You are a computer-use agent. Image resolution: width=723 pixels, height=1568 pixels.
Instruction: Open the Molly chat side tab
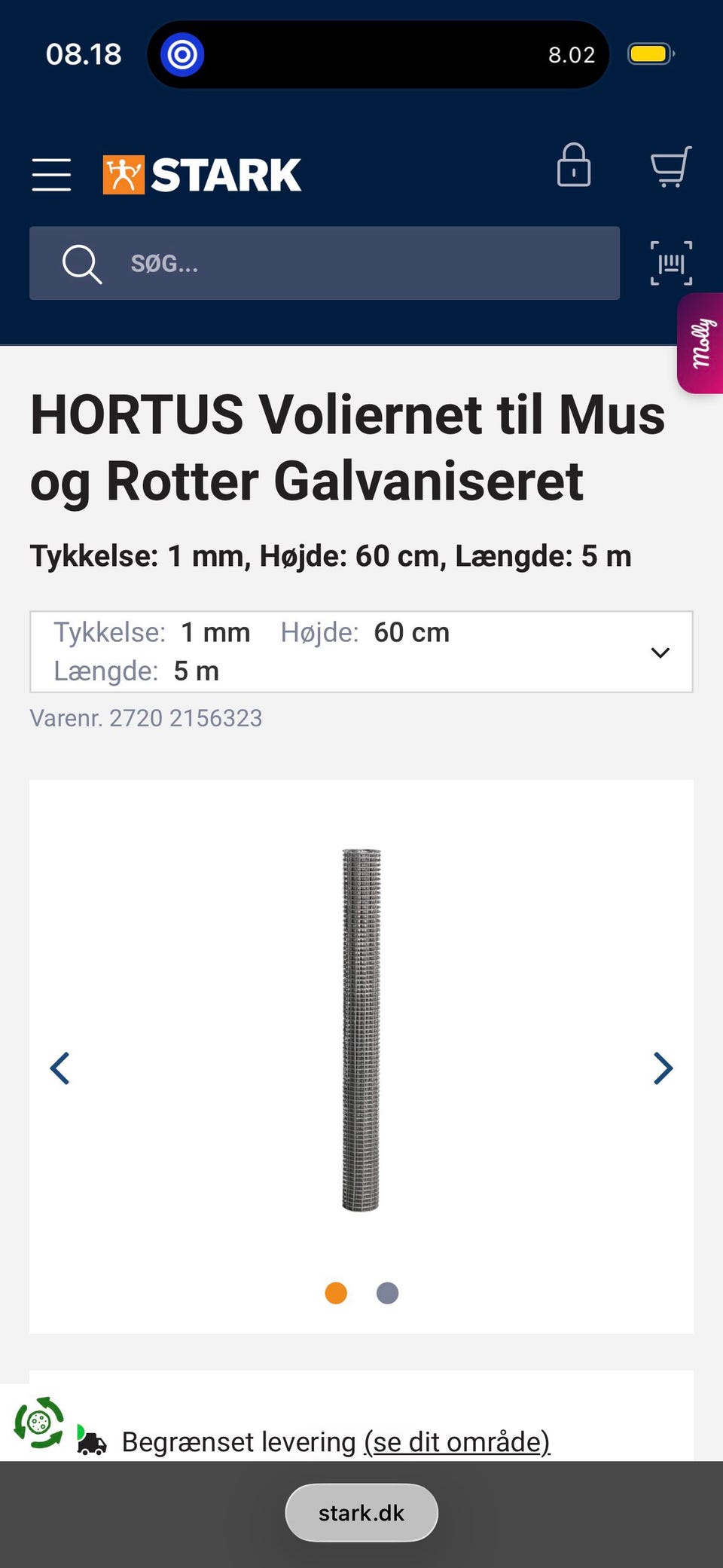coord(701,344)
